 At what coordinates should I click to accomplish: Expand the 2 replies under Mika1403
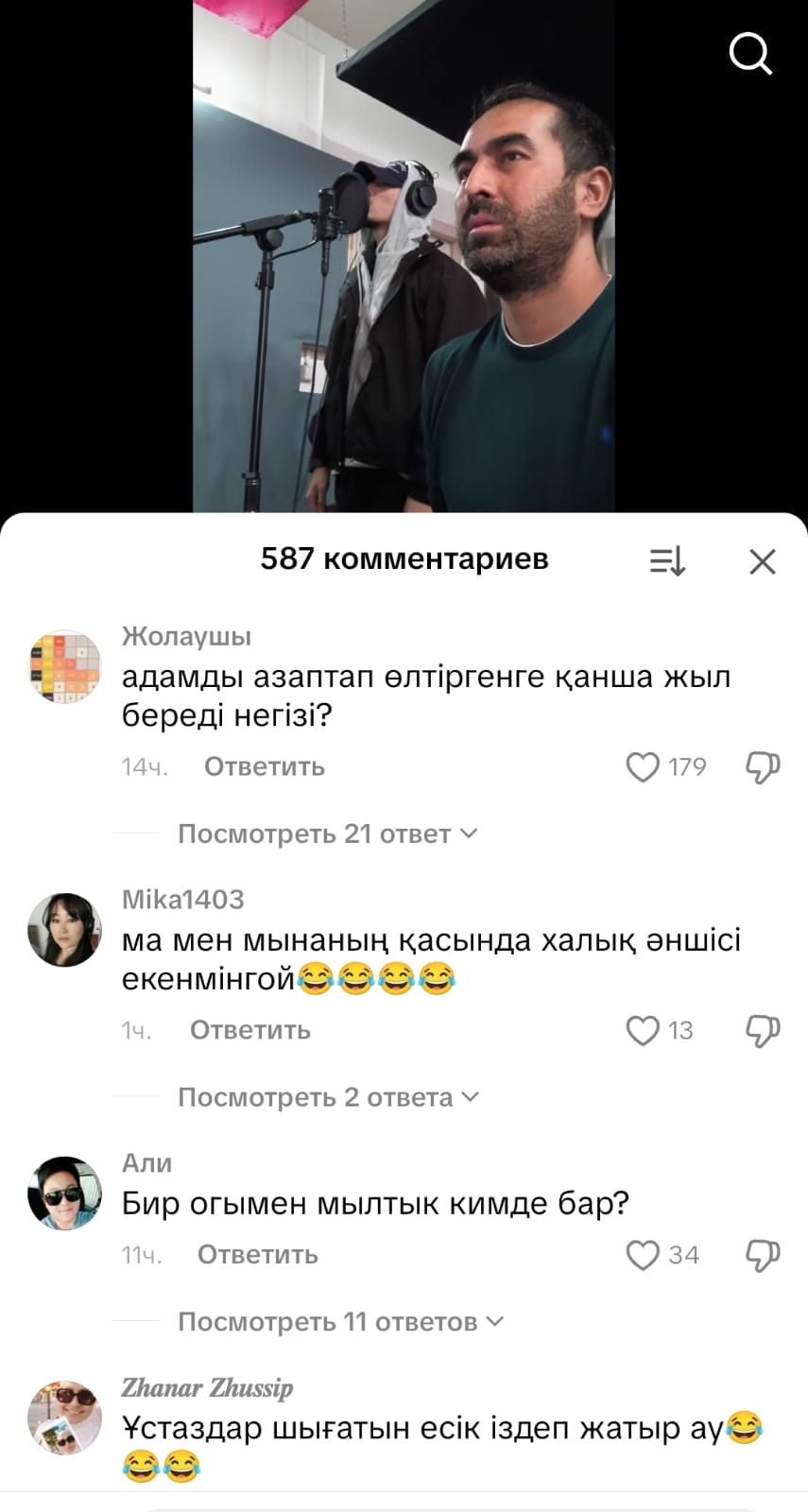(x=328, y=1097)
